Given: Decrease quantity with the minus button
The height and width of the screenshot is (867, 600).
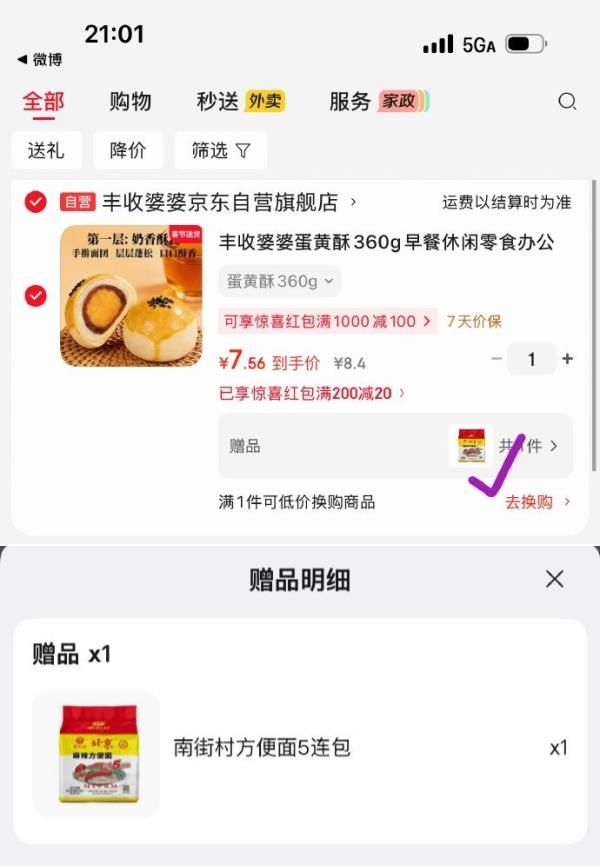Looking at the screenshot, I should [497, 359].
